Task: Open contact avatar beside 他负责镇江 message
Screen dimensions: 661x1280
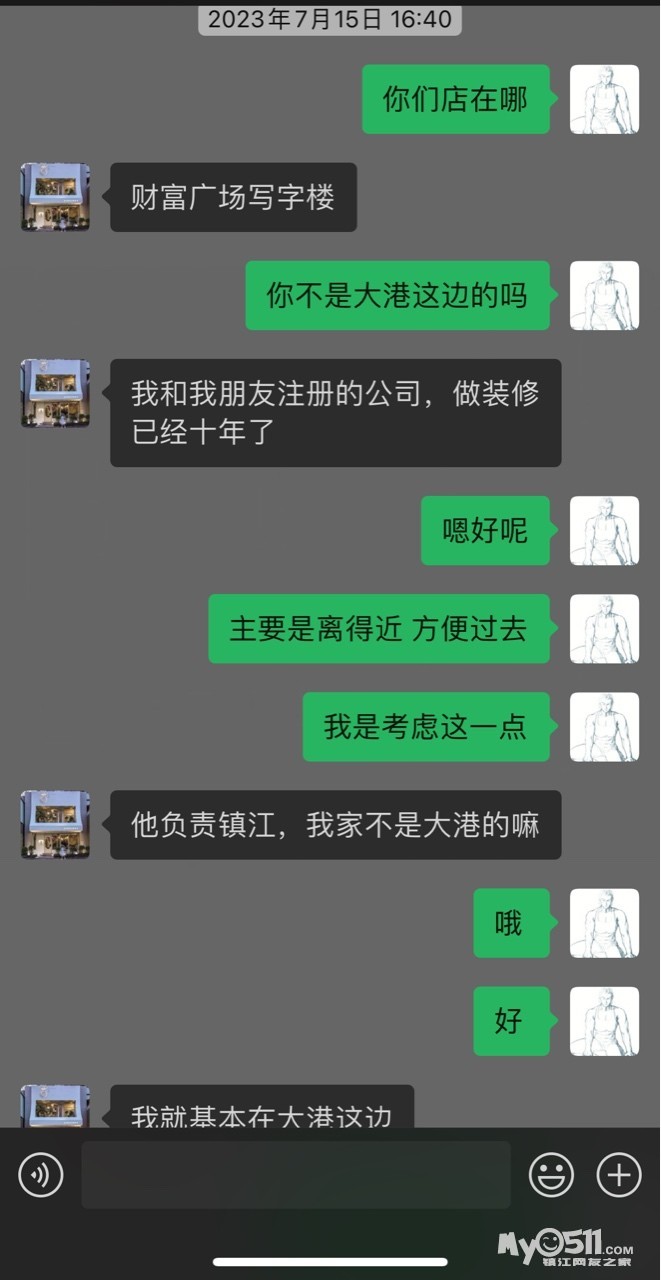Action: click(56, 824)
